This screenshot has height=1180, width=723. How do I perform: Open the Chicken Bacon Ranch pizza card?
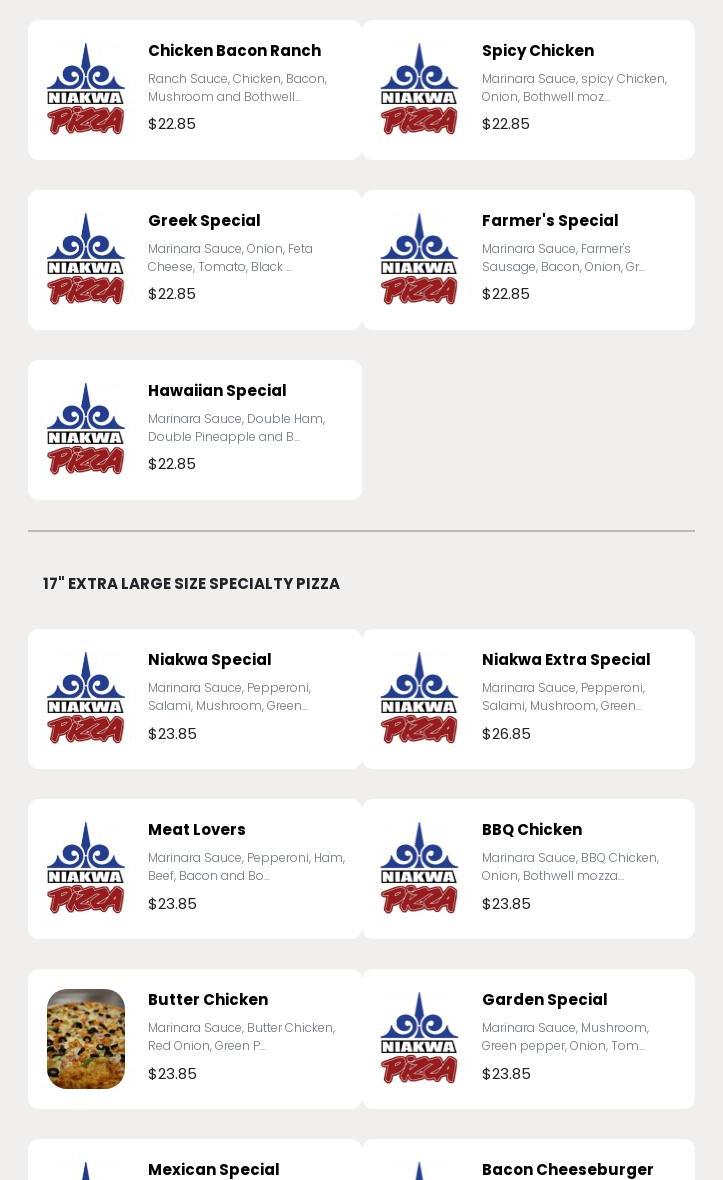click(195, 90)
